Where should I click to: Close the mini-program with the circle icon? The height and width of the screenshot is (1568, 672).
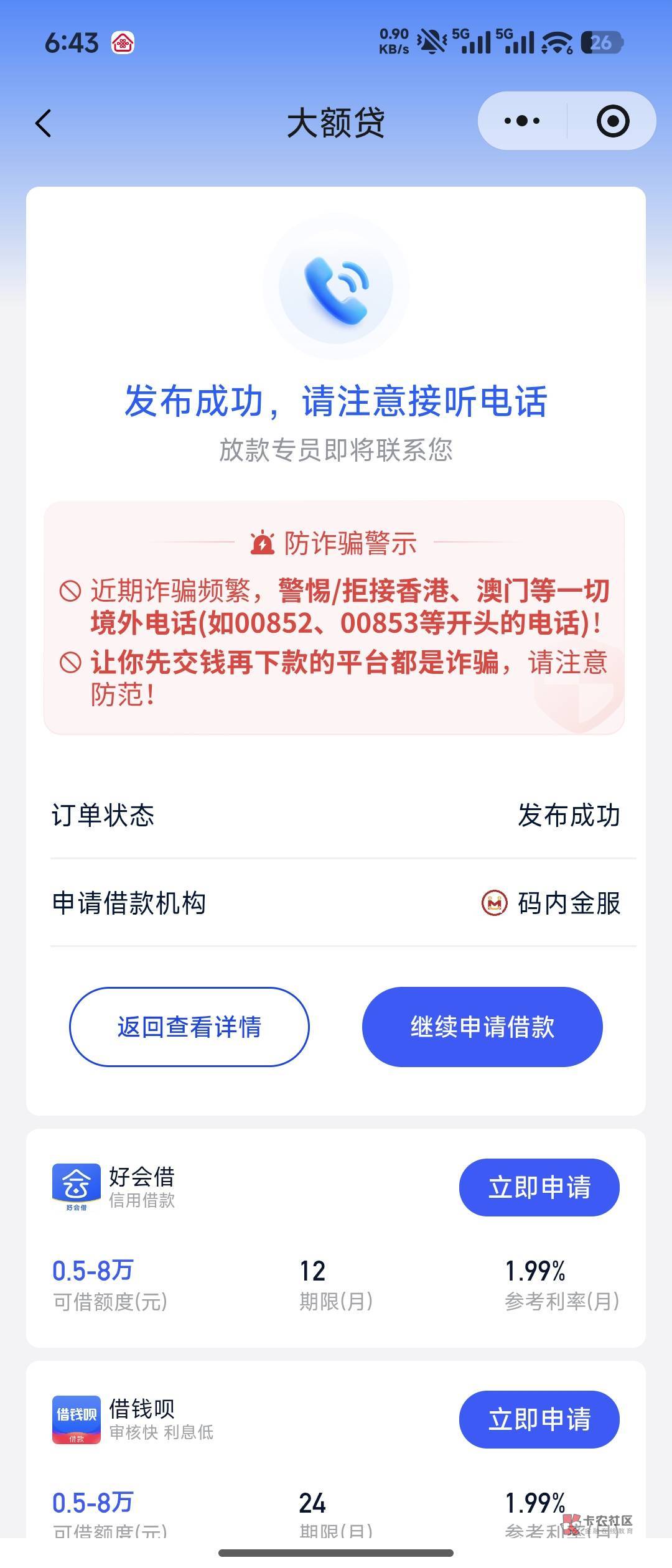pyautogui.click(x=613, y=121)
